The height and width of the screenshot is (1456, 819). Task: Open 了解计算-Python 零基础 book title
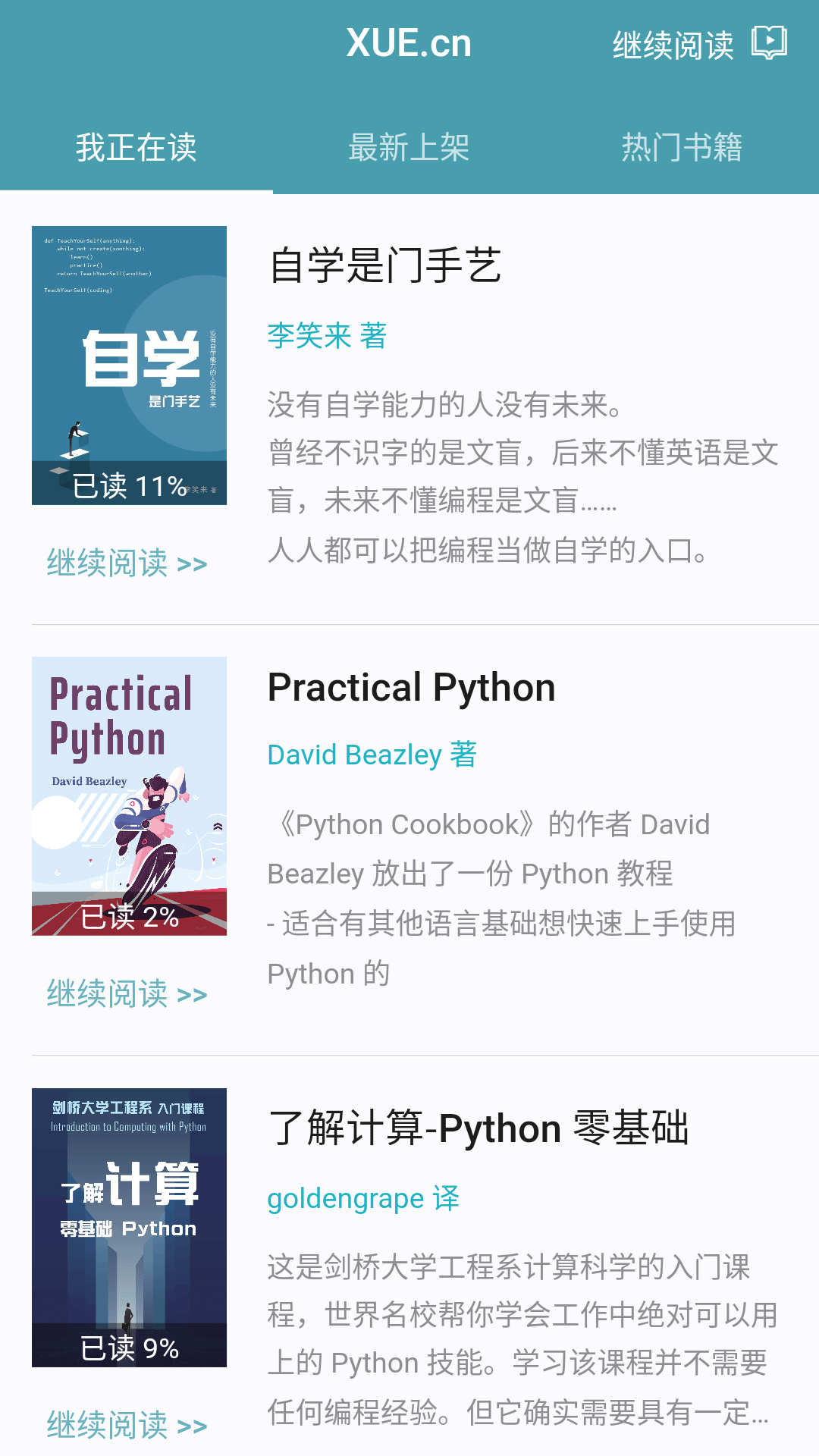click(481, 1129)
